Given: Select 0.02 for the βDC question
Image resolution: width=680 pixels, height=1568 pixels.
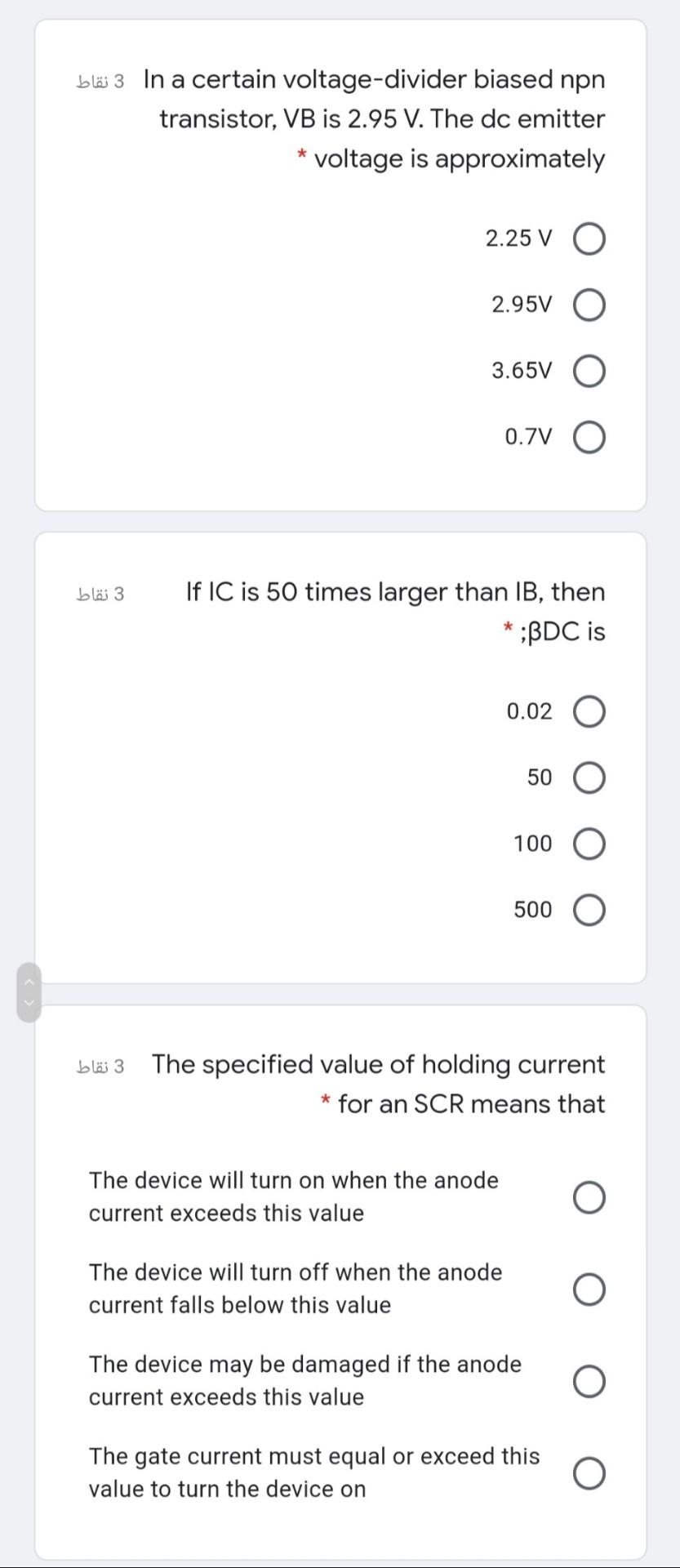Looking at the screenshot, I should [x=589, y=711].
